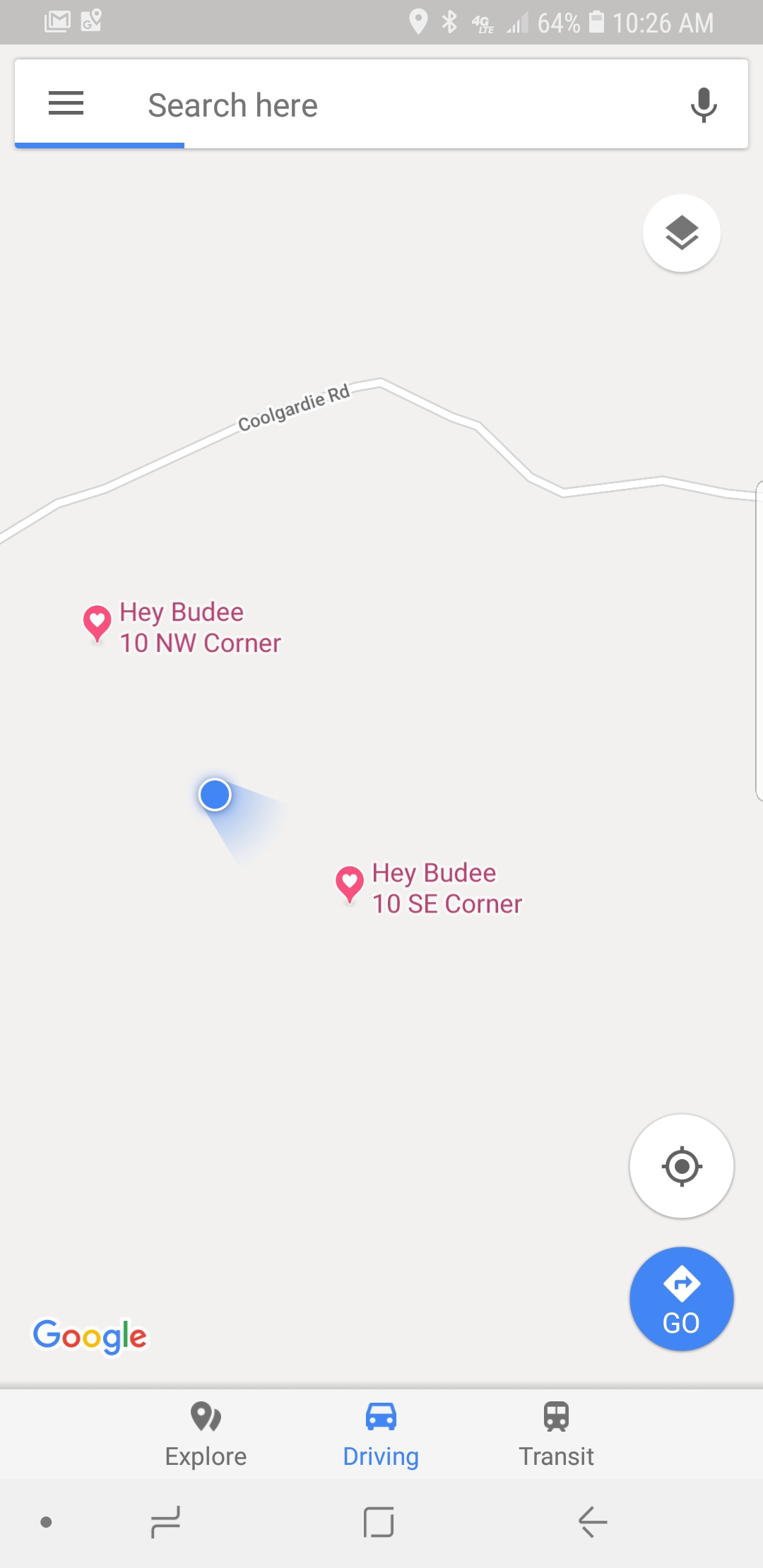Open the Hey Budee 10 NW Corner pin
763x1568 pixels.
point(97,623)
